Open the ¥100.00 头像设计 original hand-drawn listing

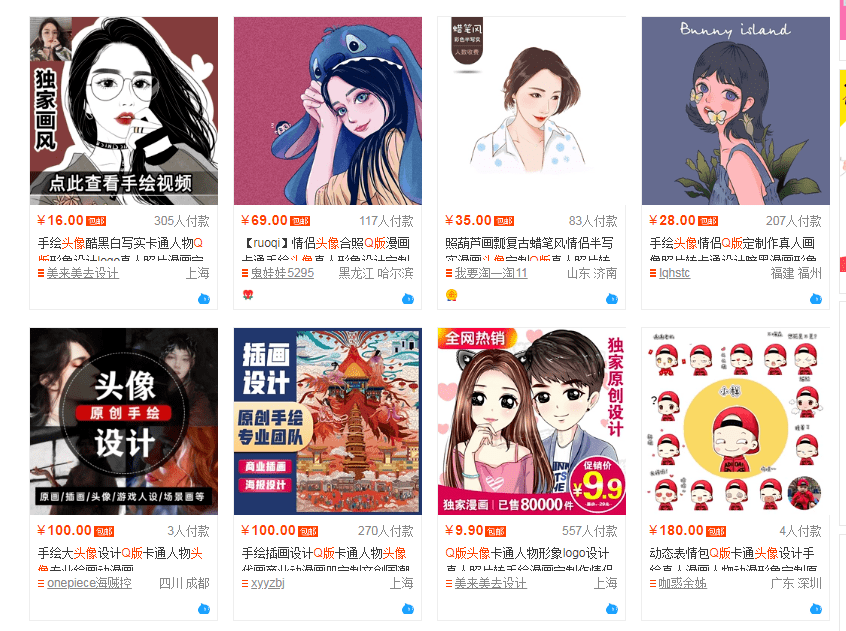click(124, 421)
